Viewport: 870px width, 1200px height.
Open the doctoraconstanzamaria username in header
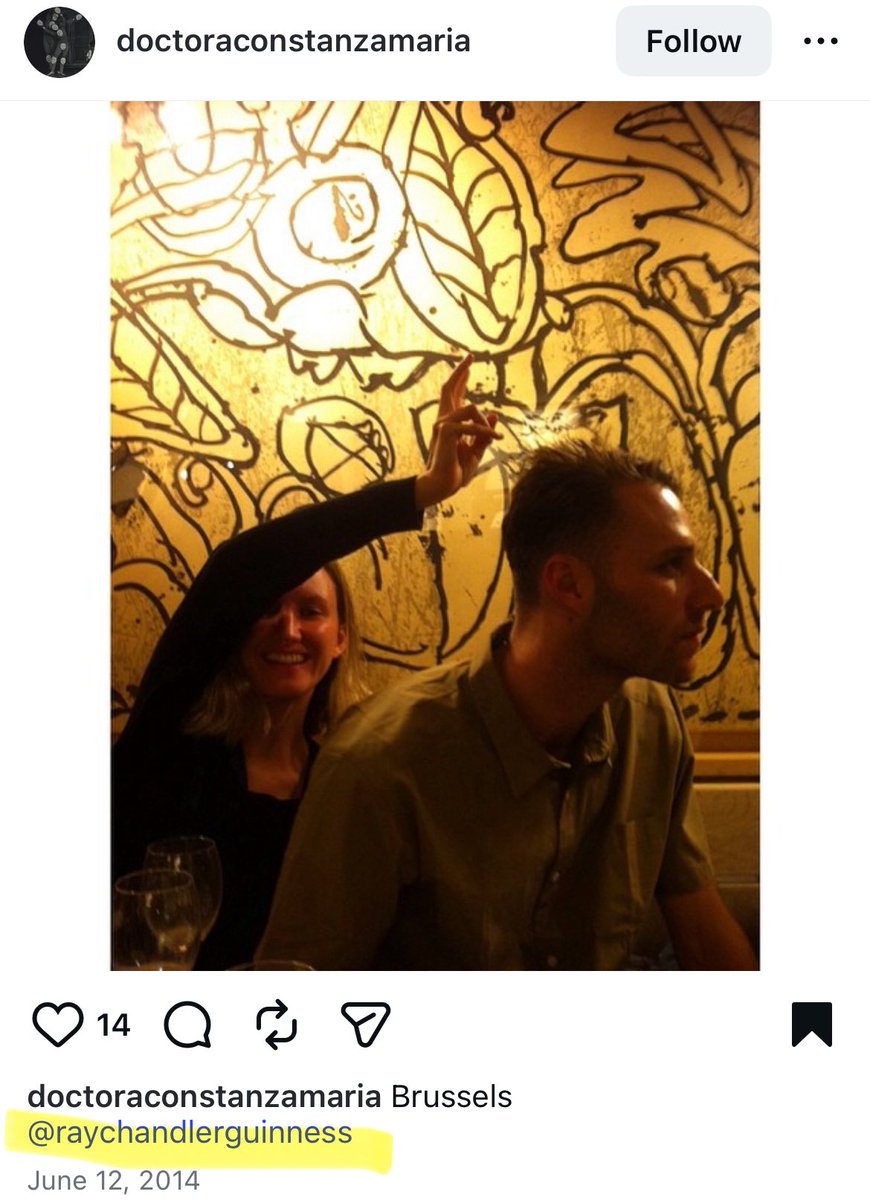[293, 41]
